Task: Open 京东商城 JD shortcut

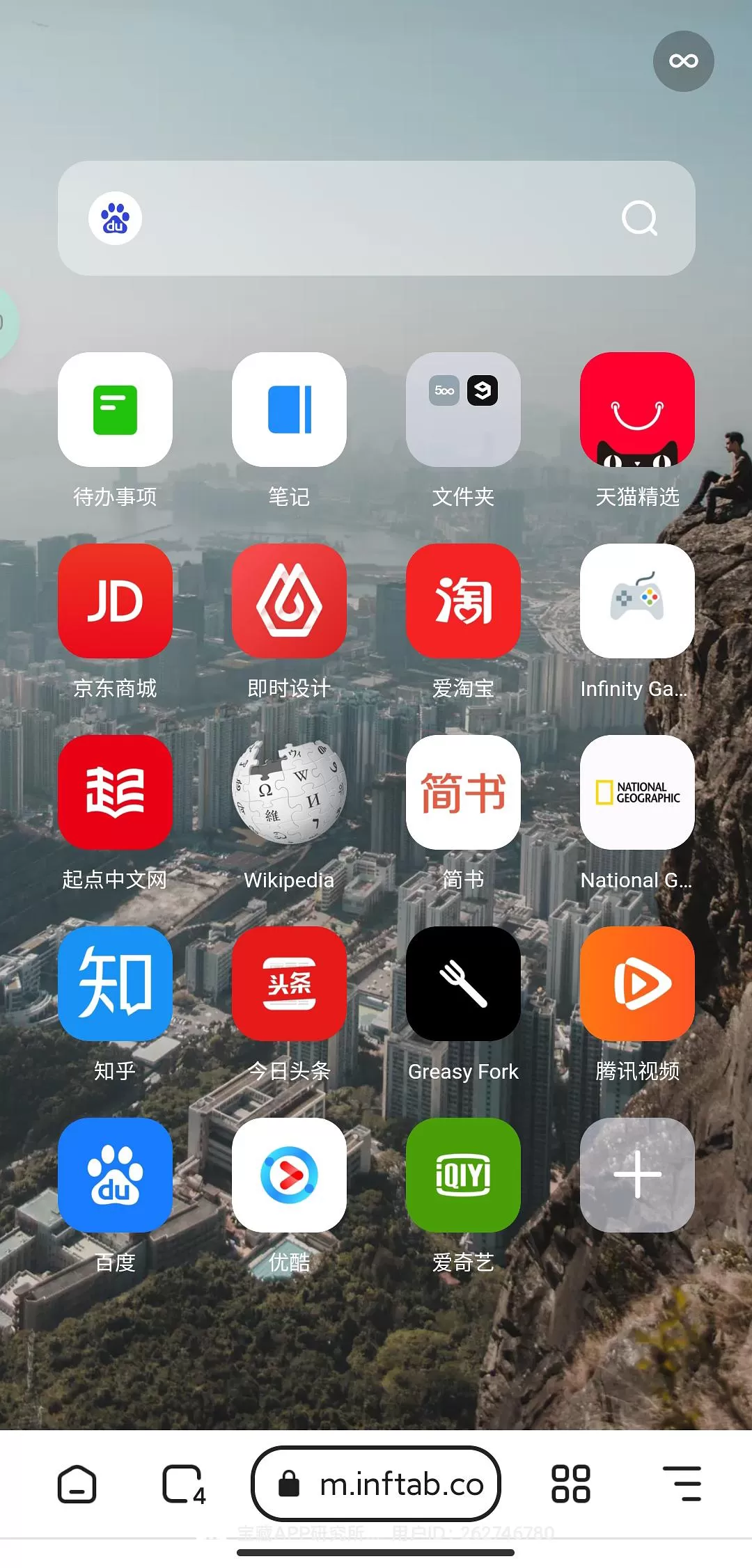Action: (x=115, y=601)
